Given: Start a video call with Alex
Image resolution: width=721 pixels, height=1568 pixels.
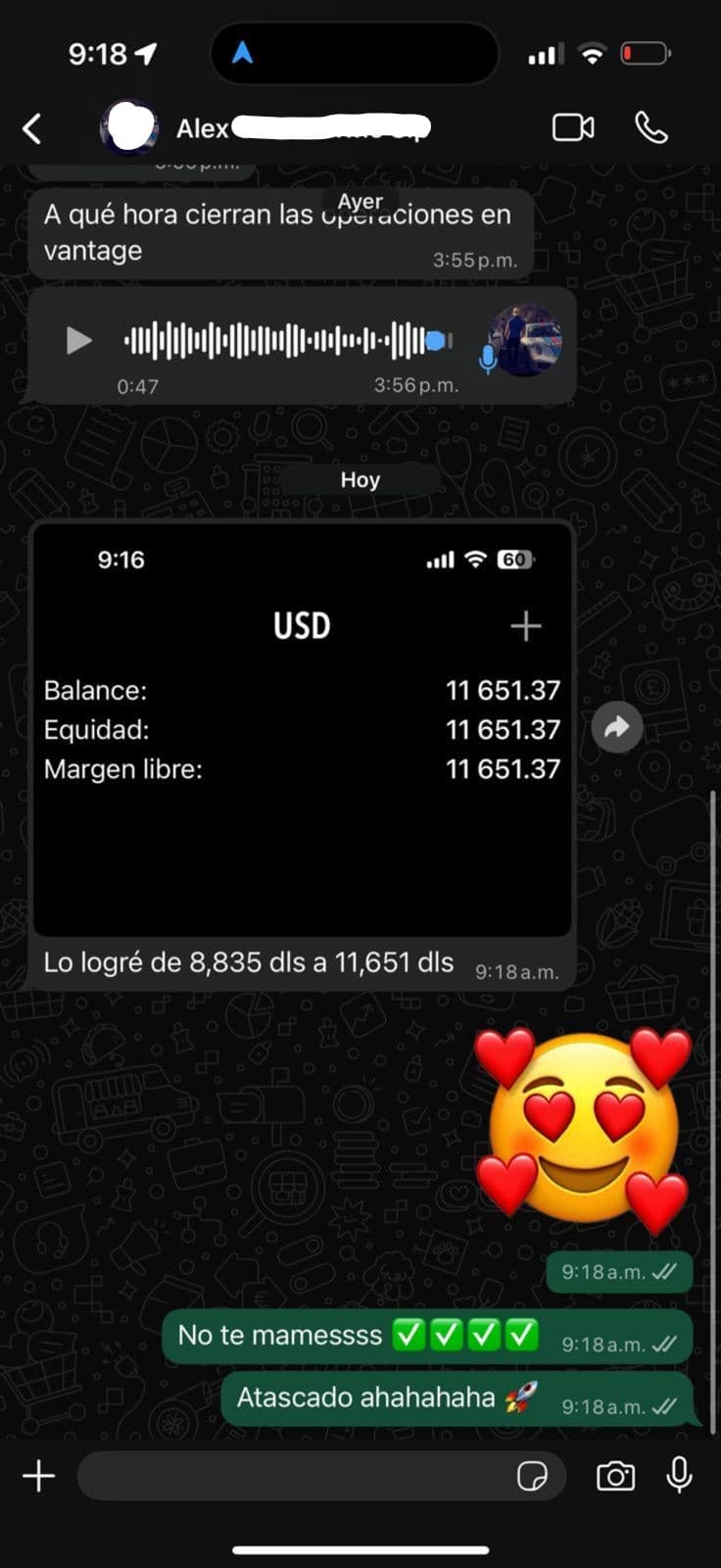Looking at the screenshot, I should [x=573, y=127].
